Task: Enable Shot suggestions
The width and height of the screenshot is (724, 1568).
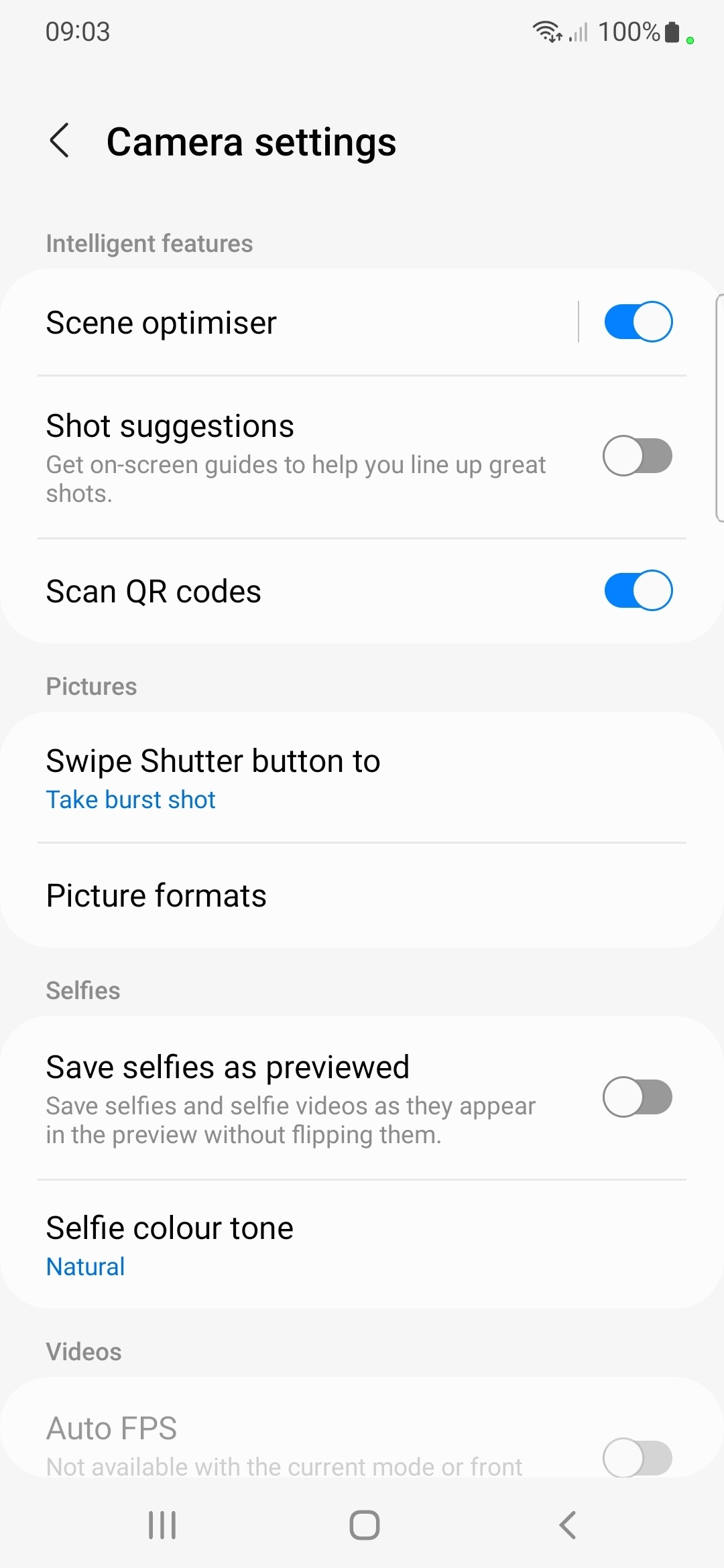Action: (638, 456)
